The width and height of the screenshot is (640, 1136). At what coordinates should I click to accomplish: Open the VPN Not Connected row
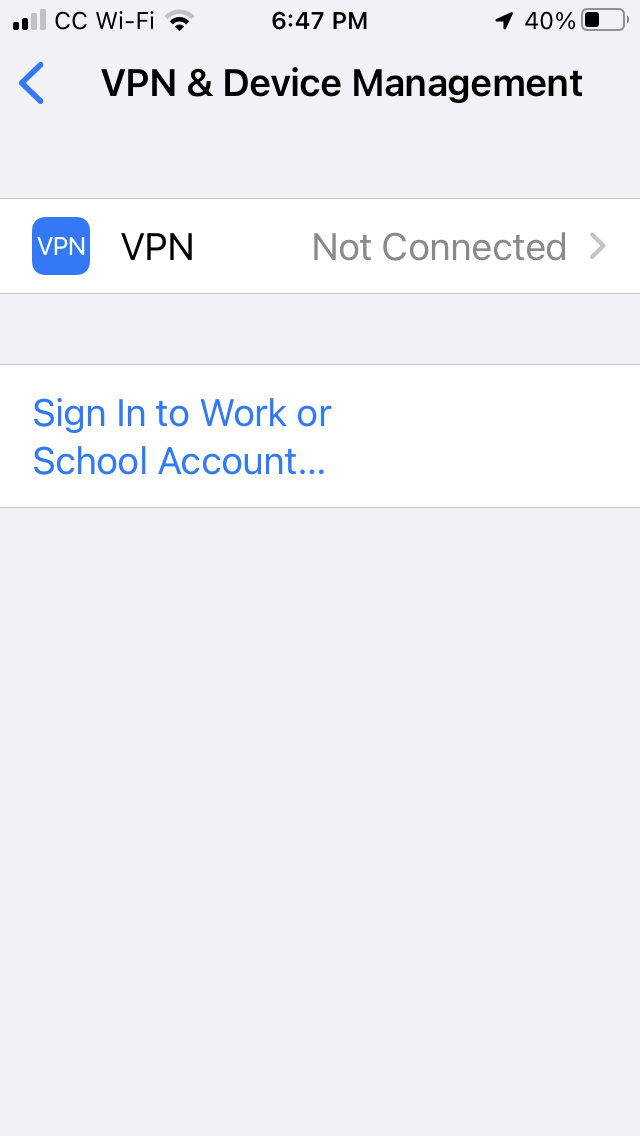(x=320, y=246)
